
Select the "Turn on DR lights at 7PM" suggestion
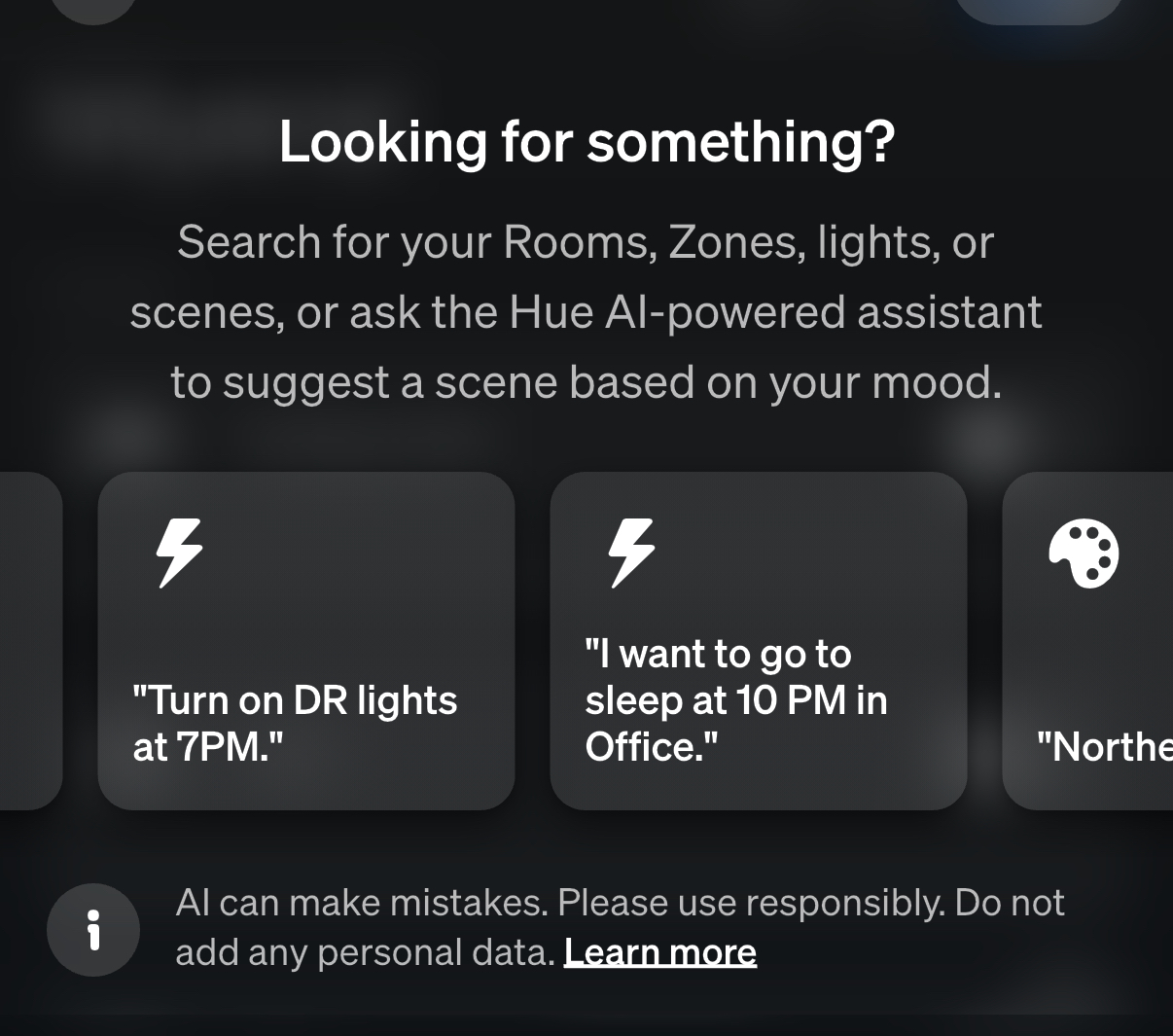point(305,641)
